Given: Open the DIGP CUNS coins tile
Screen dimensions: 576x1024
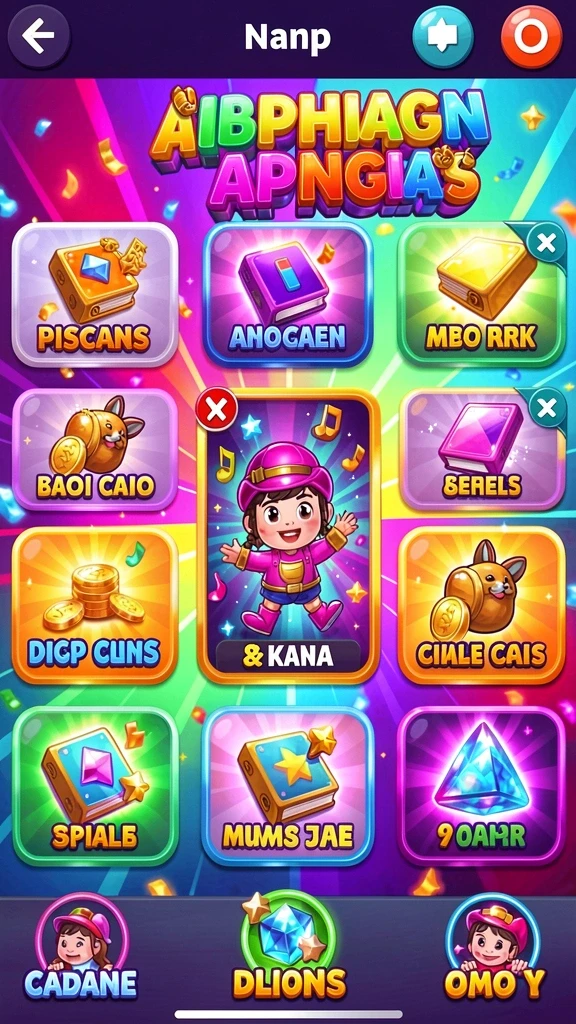Looking at the screenshot, I should pos(95,605).
